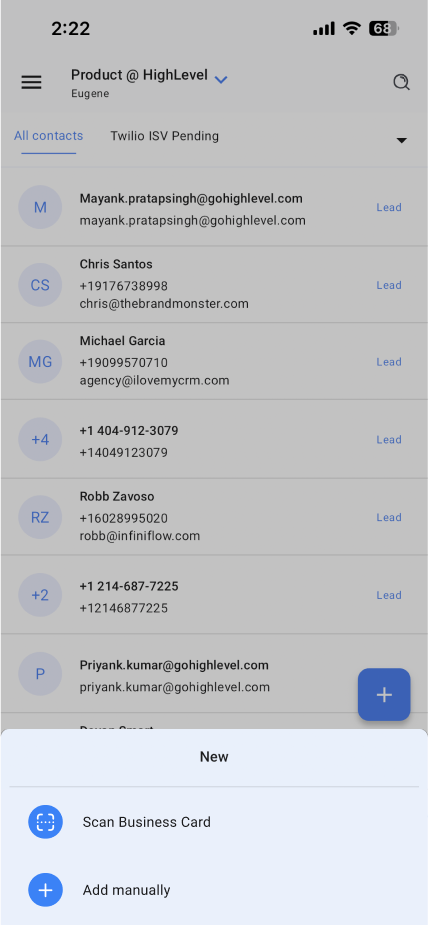Expand the Product @ HighLevel account switcher
The height and width of the screenshot is (925, 429).
coord(149,82)
